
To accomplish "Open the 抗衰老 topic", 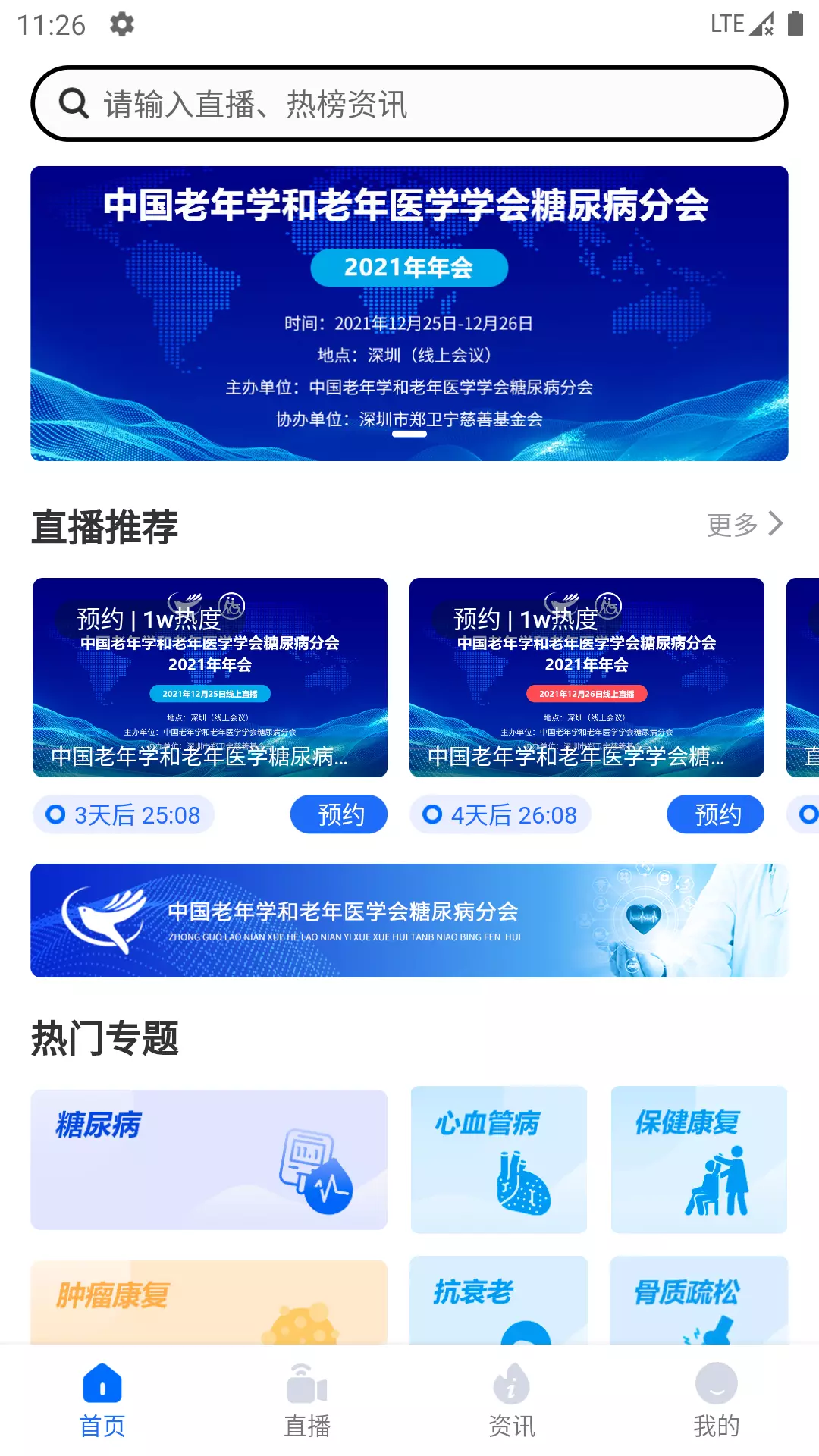I will tap(499, 1300).
